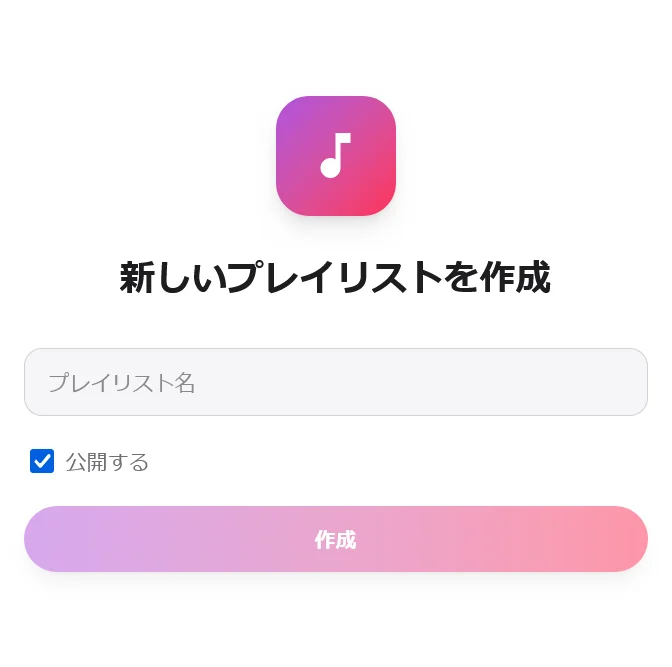
Task: Focus the プレイリスト名 text field
Action: coord(335,382)
